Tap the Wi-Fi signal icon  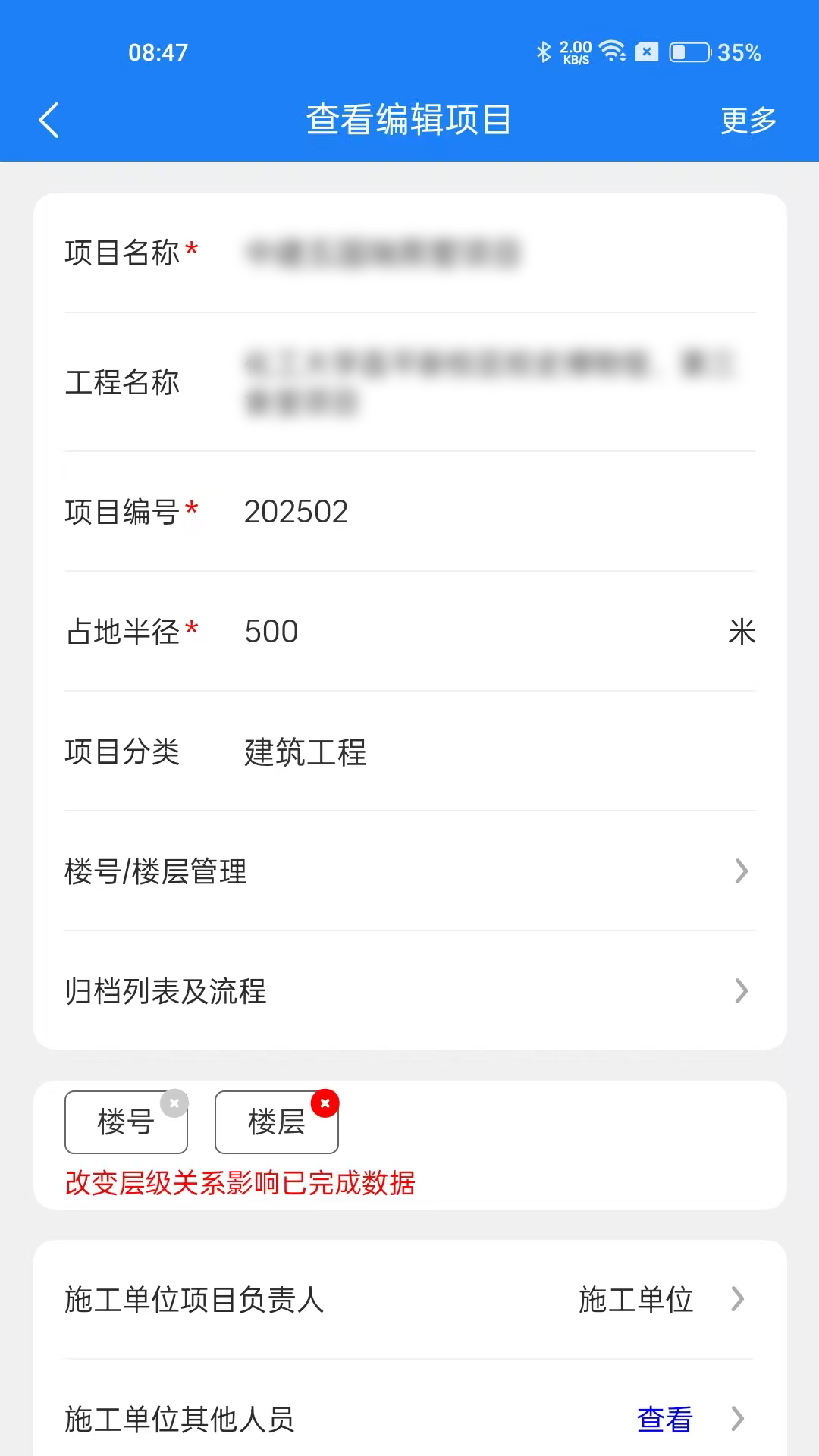tap(611, 52)
